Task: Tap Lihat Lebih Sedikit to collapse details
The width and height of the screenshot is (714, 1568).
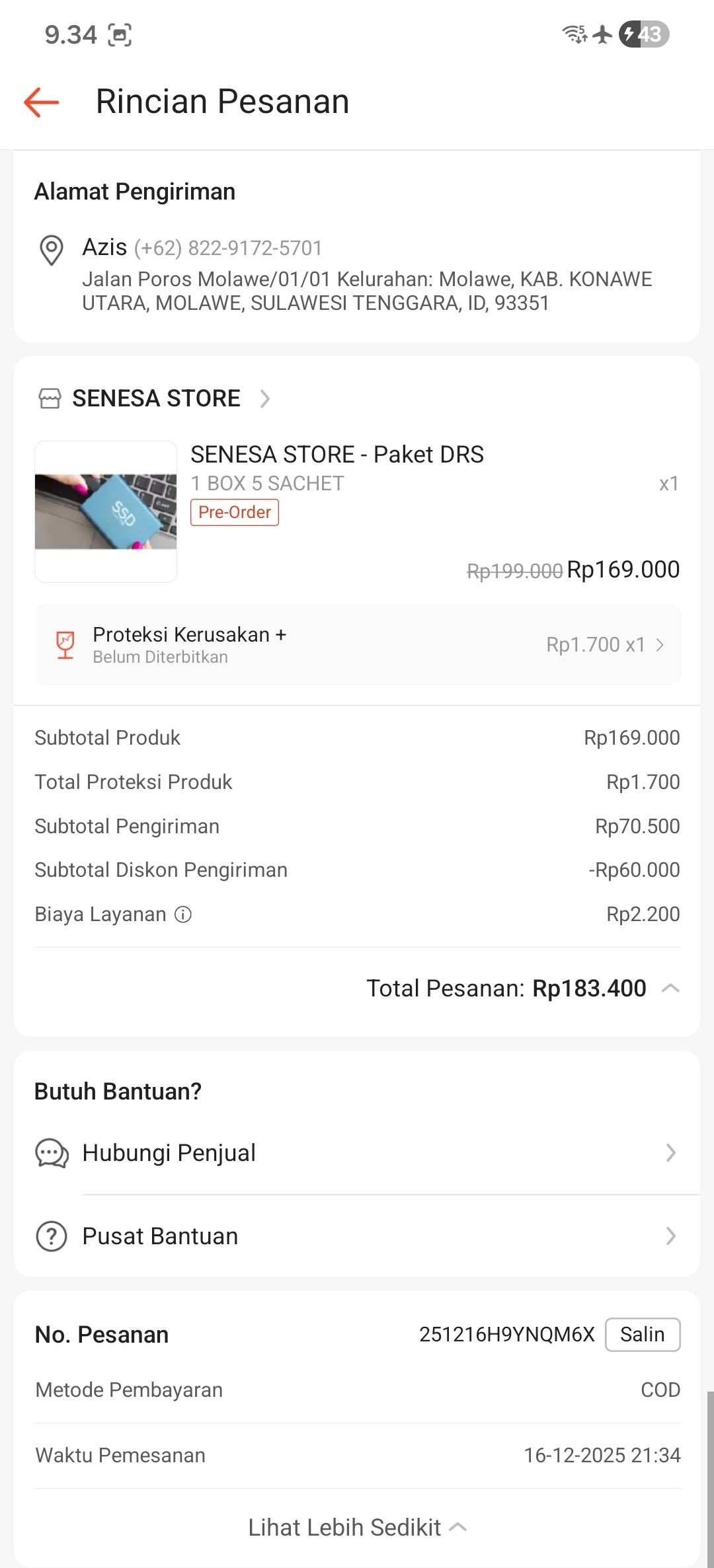Action: pyautogui.click(x=357, y=1528)
